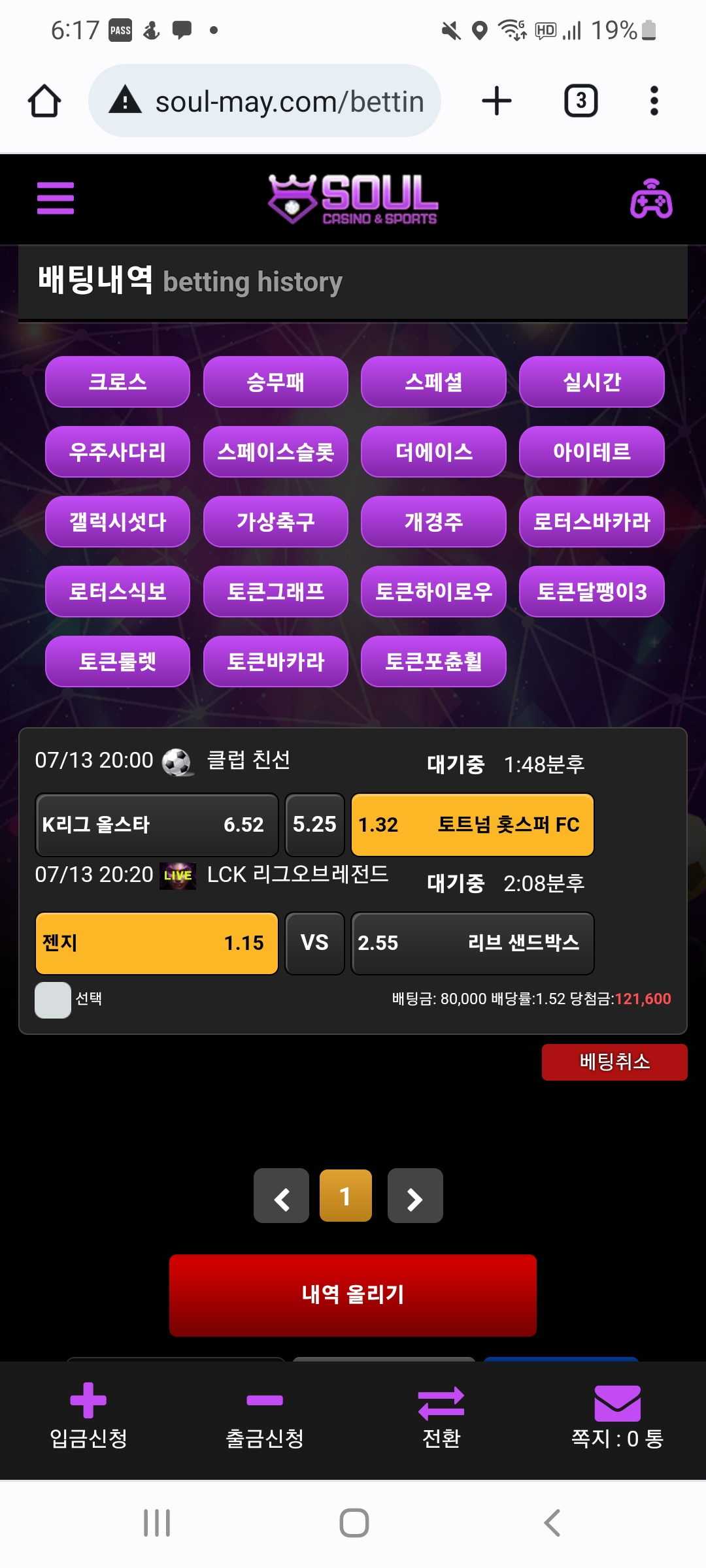Open the 전환 transfer tab
The height and width of the screenshot is (1568, 706).
(441, 1416)
